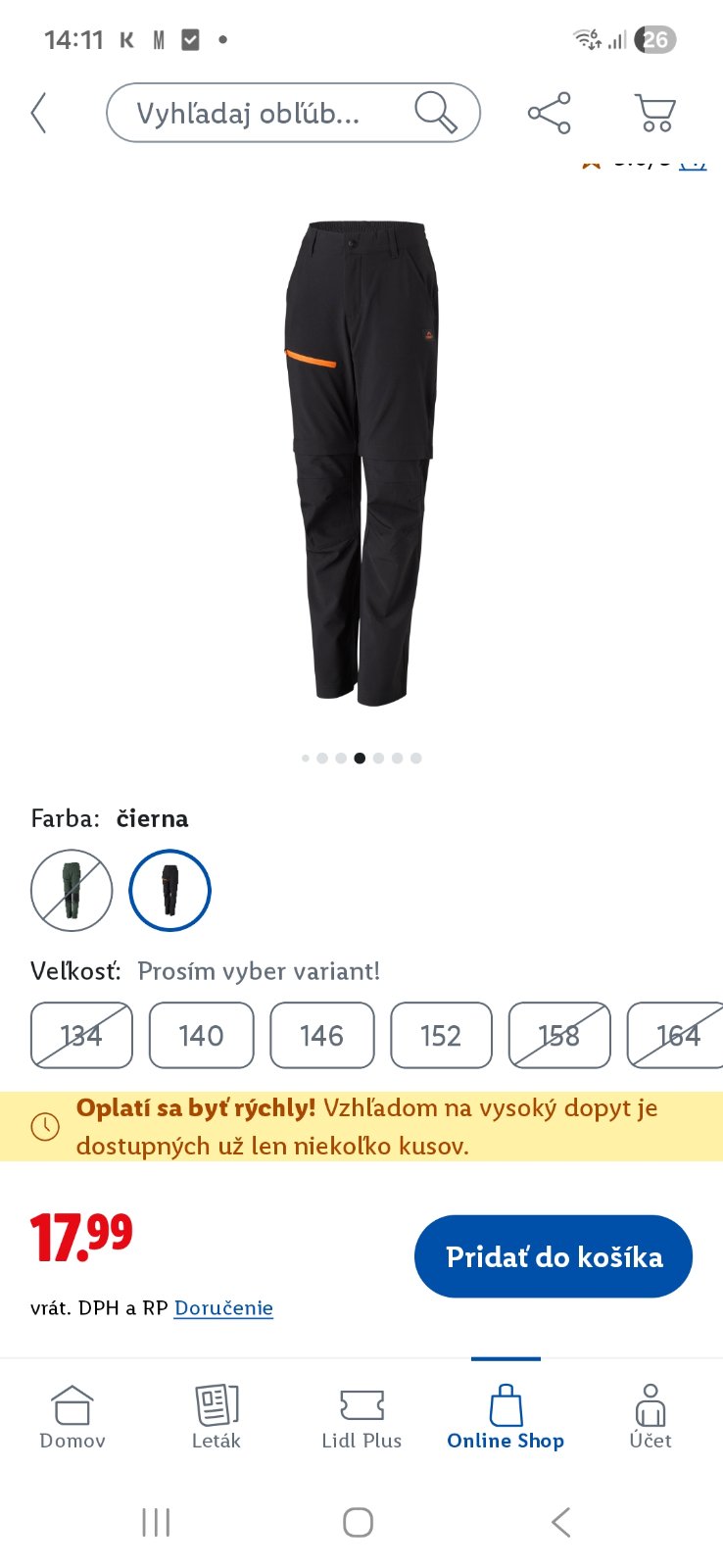Open the product image of black trousers
The width and height of the screenshot is (723, 1568).
(361, 461)
